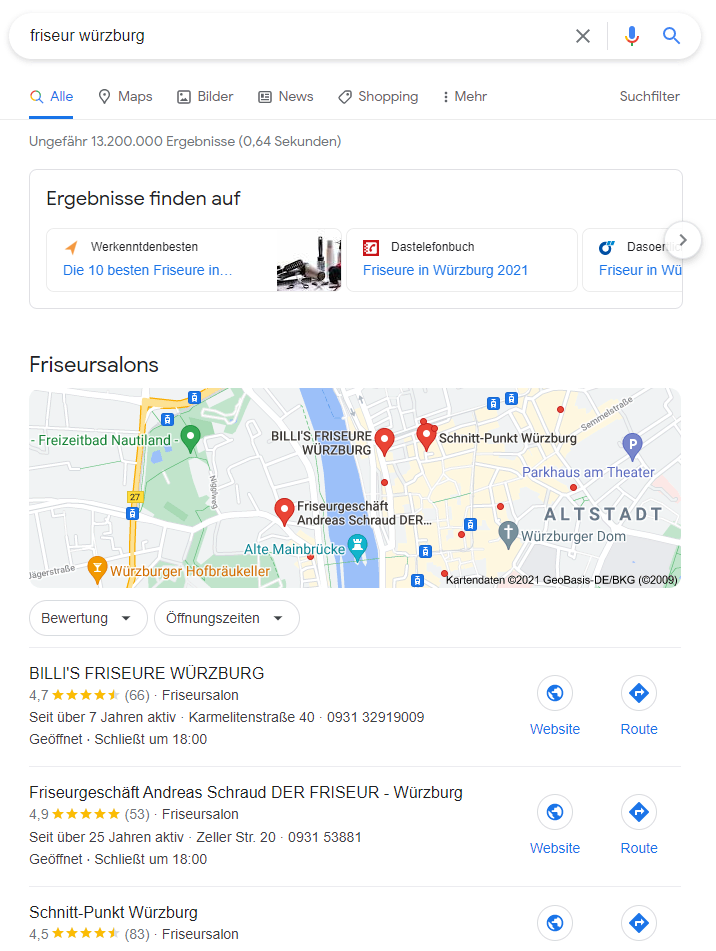Image resolution: width=716 pixels, height=951 pixels.
Task: Open Suchfilter search filters
Action: [649, 97]
